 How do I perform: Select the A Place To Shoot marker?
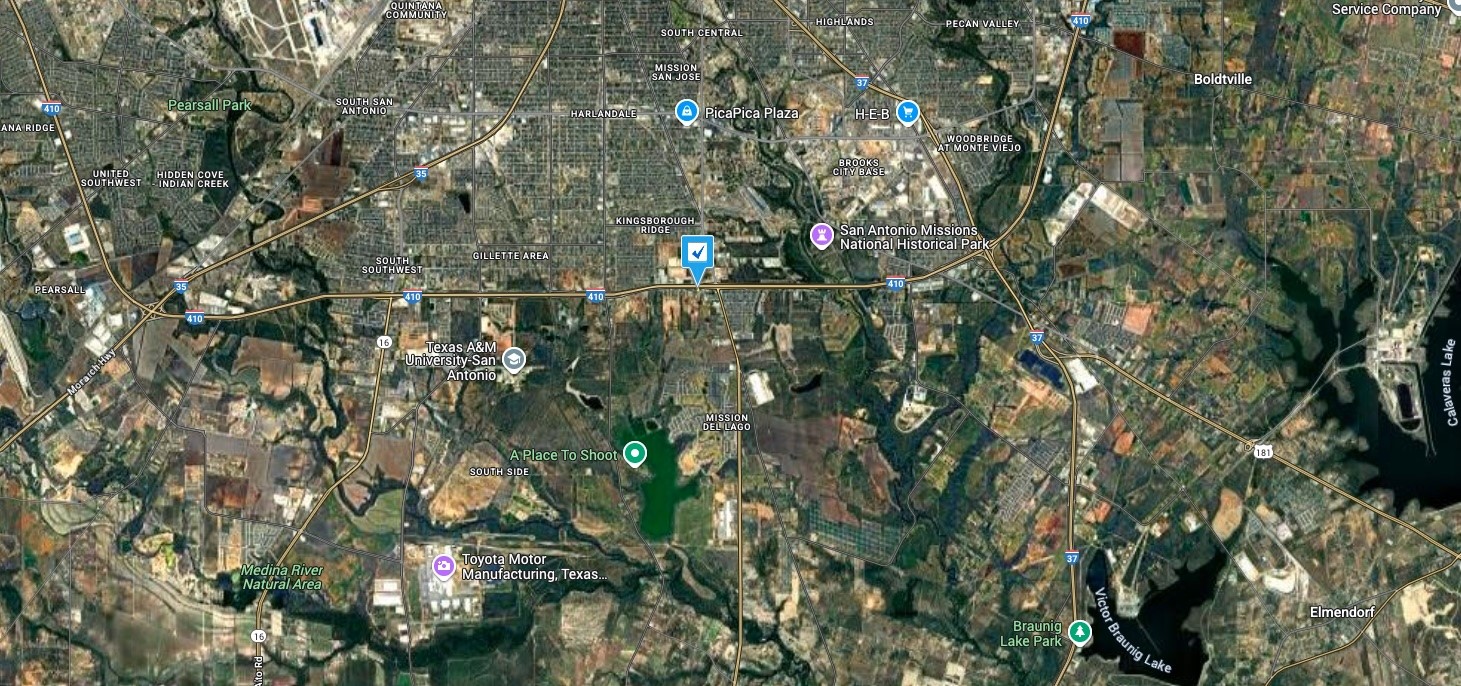coord(634,455)
